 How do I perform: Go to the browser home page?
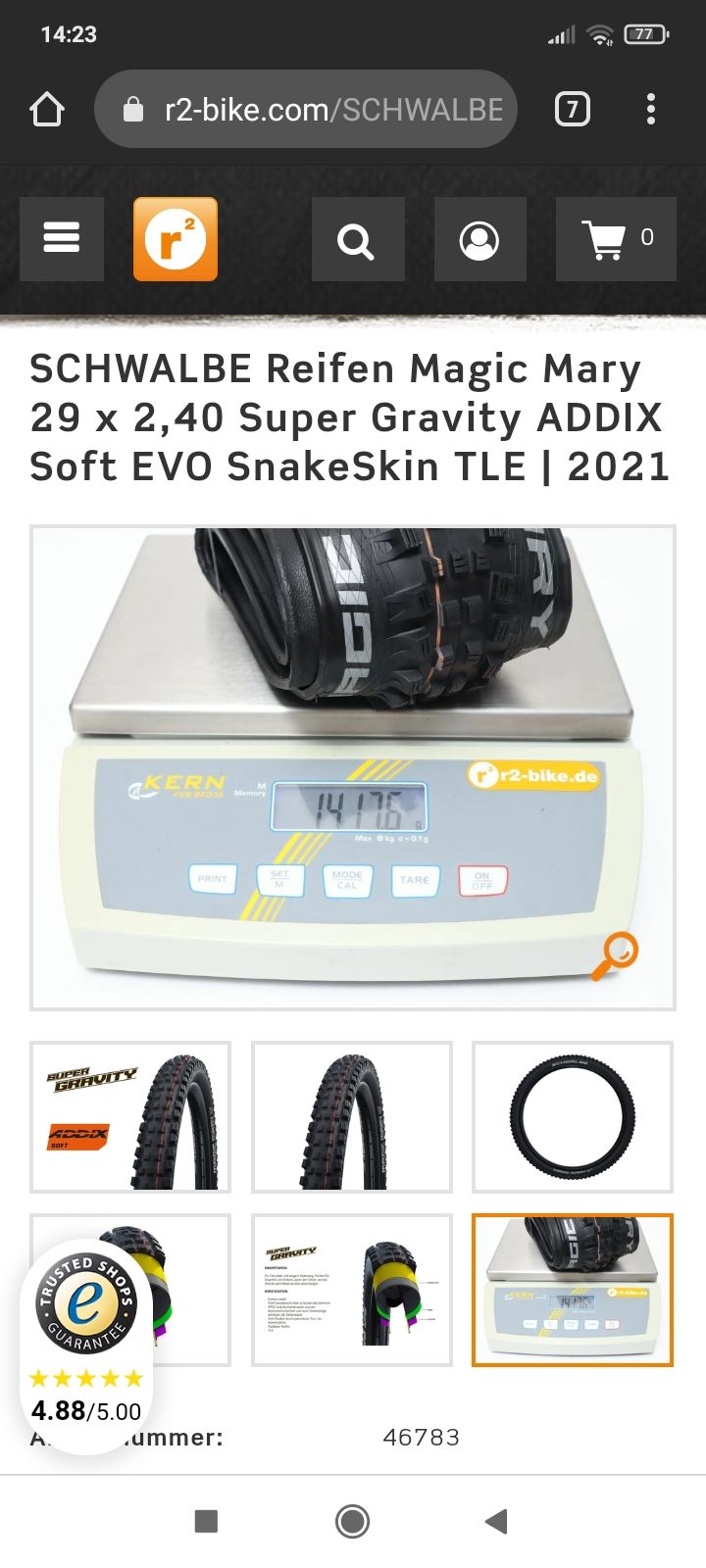click(47, 109)
